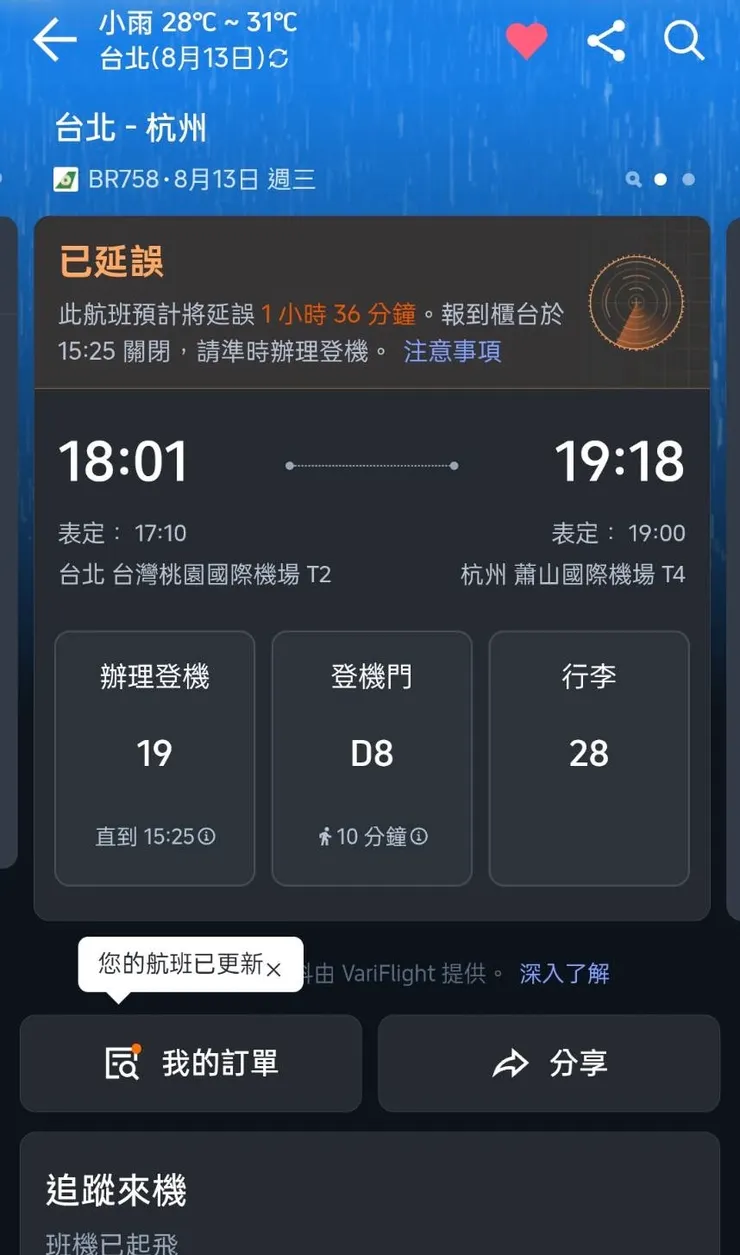Tap the 我的訂單 button
The width and height of the screenshot is (740, 1255).
[190, 1063]
